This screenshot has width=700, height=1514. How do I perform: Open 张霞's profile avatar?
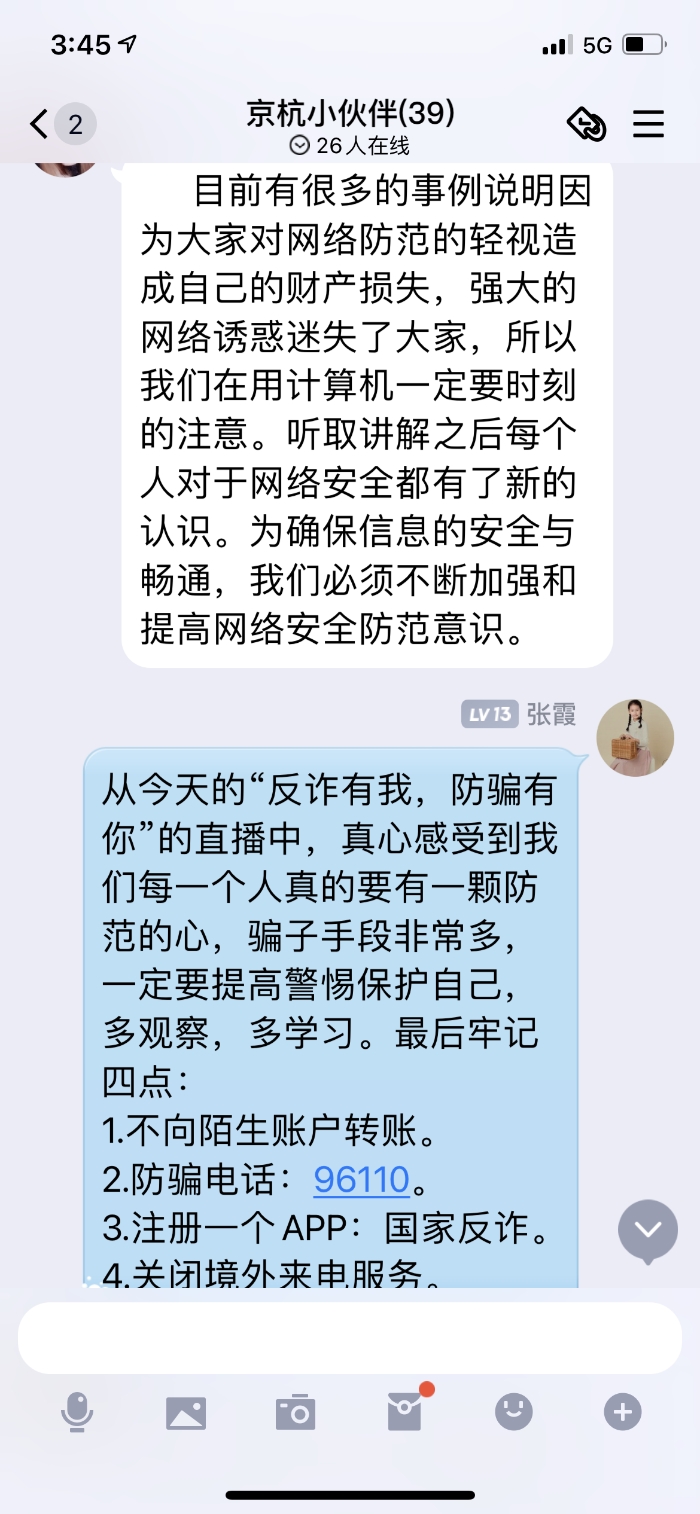click(x=635, y=738)
